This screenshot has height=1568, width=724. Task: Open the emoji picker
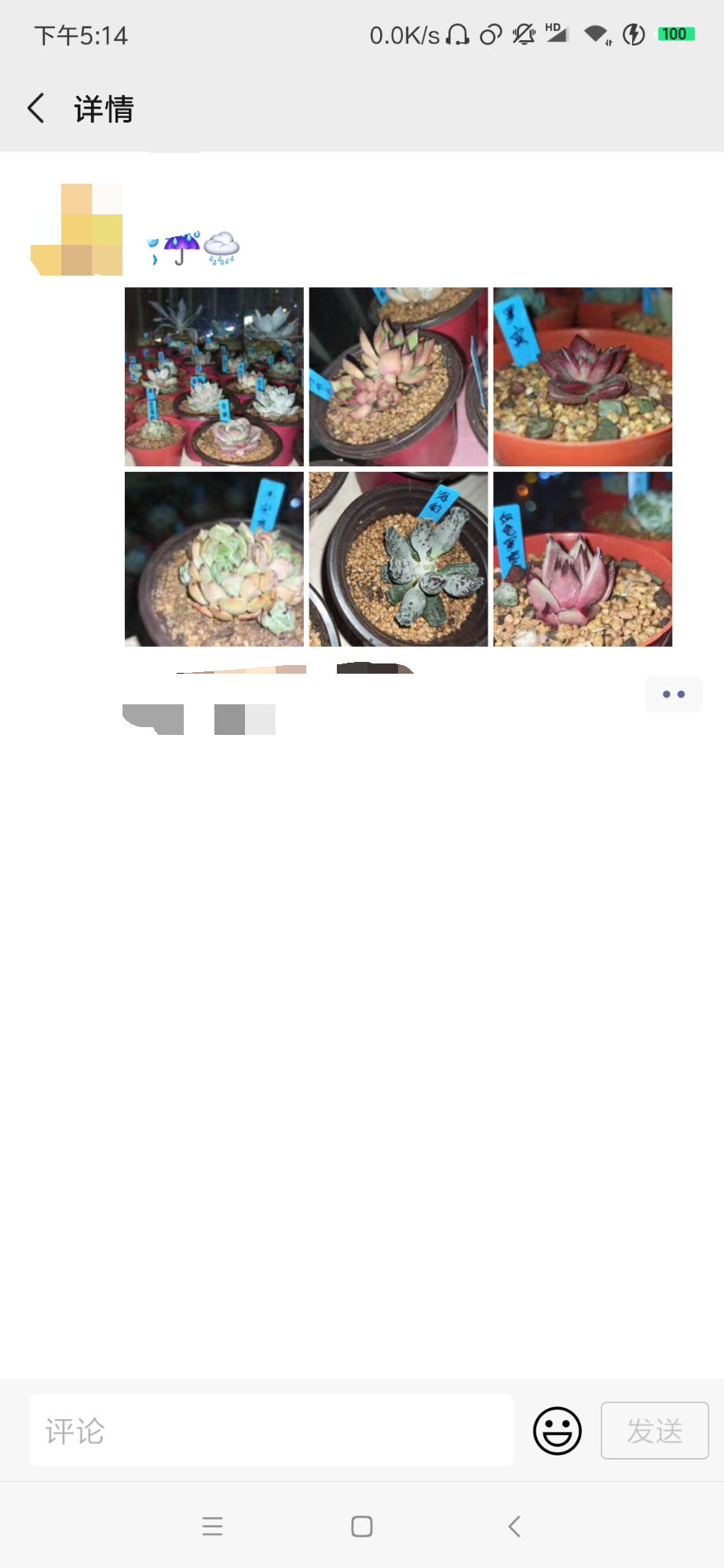(558, 1431)
